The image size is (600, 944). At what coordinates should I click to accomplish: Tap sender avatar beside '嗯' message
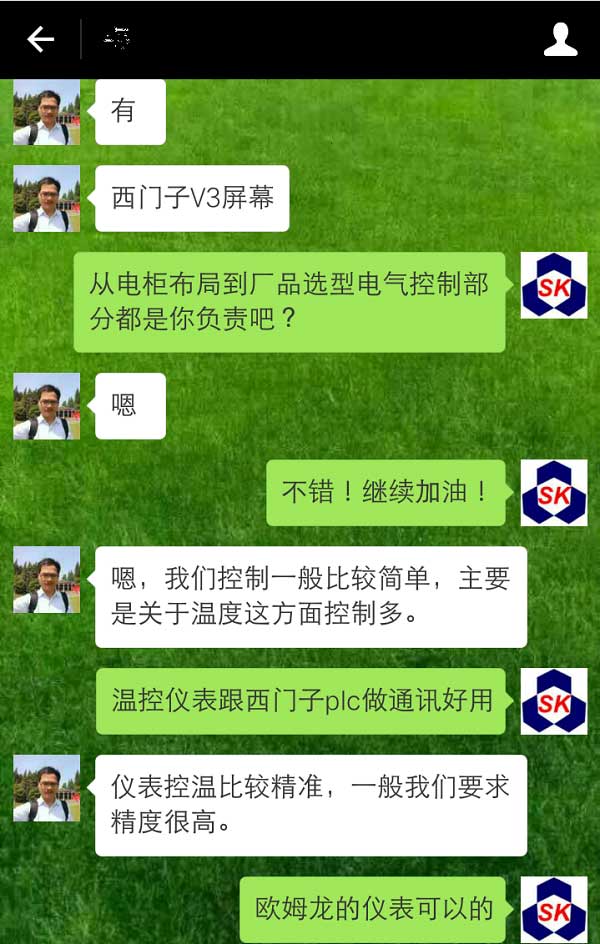click(x=47, y=406)
